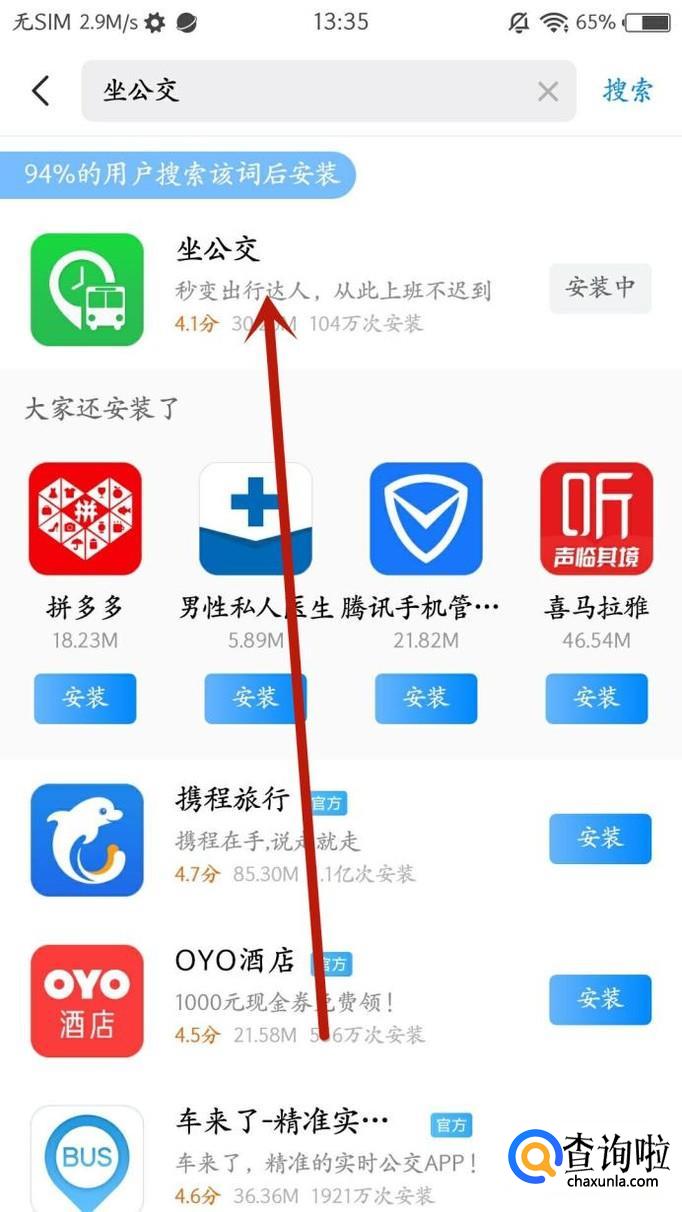The height and width of the screenshot is (1212, 682).
Task: Install 喜马拉雅
Action: click(x=596, y=698)
